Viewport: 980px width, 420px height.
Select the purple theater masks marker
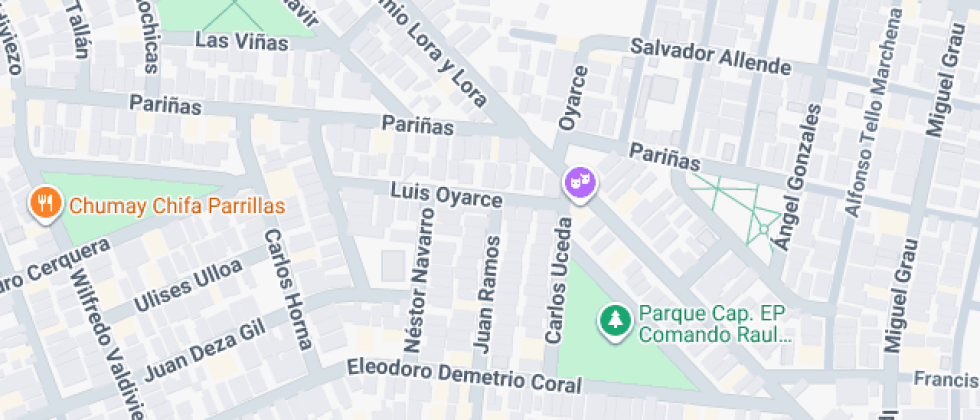point(579,182)
